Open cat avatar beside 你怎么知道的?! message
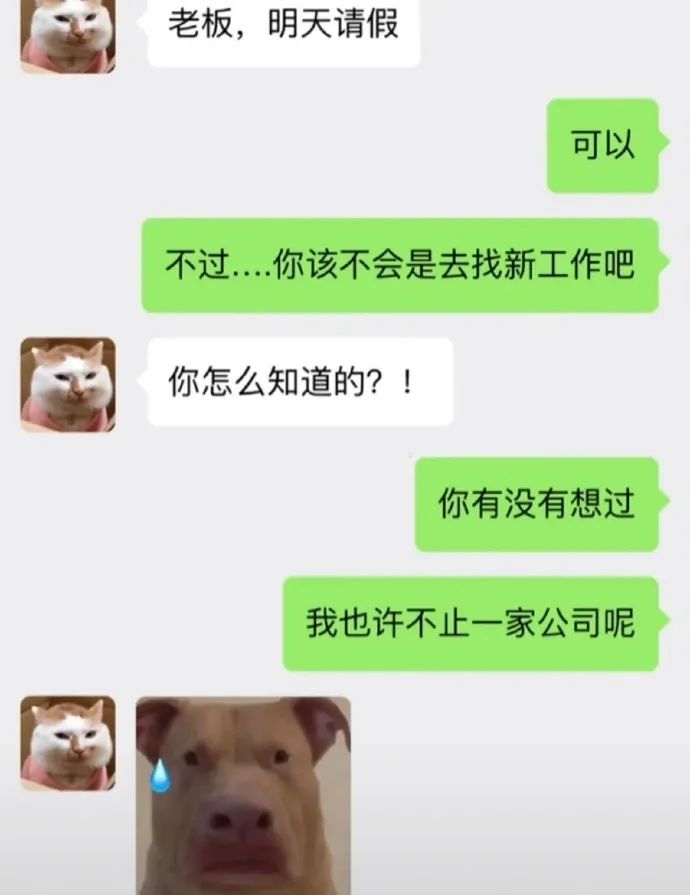This screenshot has width=690, height=895. [x=68, y=384]
